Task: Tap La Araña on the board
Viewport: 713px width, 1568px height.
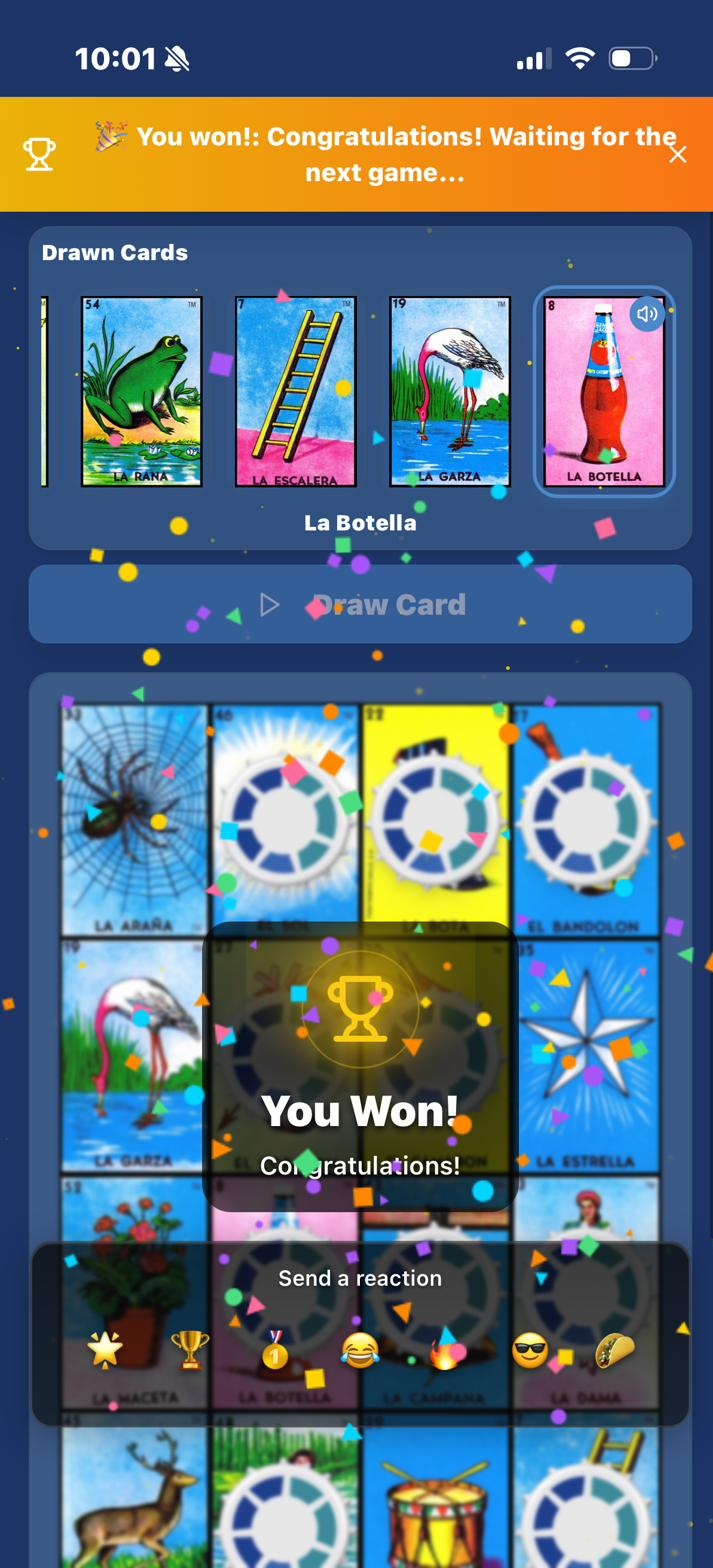Action: [x=135, y=820]
